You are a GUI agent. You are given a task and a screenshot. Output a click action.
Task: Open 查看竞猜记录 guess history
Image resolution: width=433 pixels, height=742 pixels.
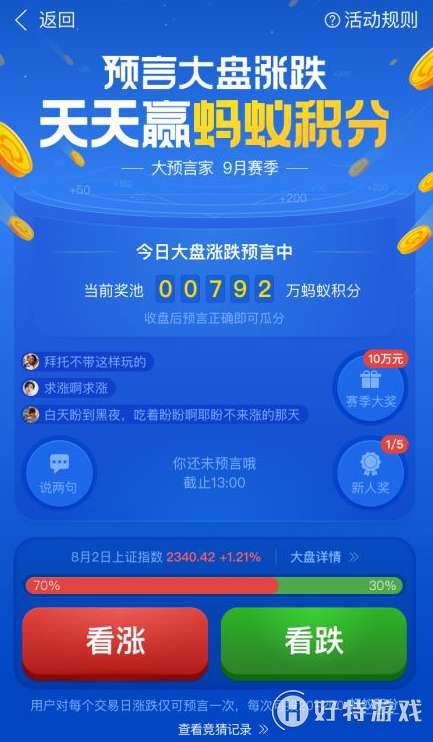pyautogui.click(x=223, y=729)
